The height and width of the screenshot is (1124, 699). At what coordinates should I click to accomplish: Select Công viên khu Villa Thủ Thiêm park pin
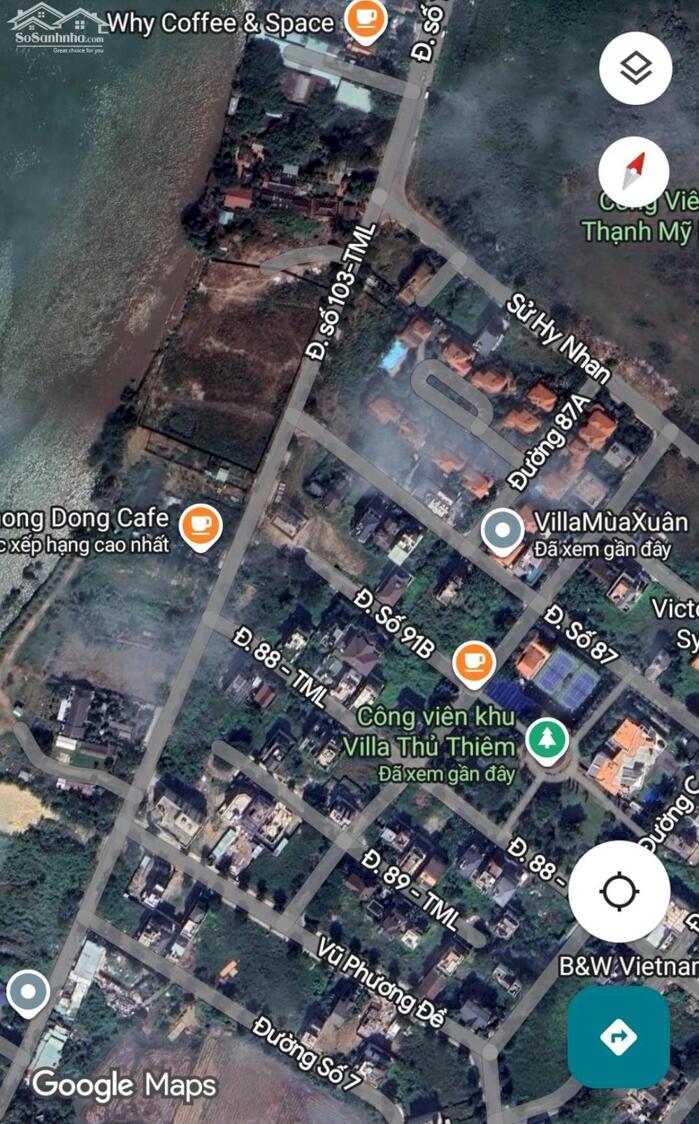point(547,740)
